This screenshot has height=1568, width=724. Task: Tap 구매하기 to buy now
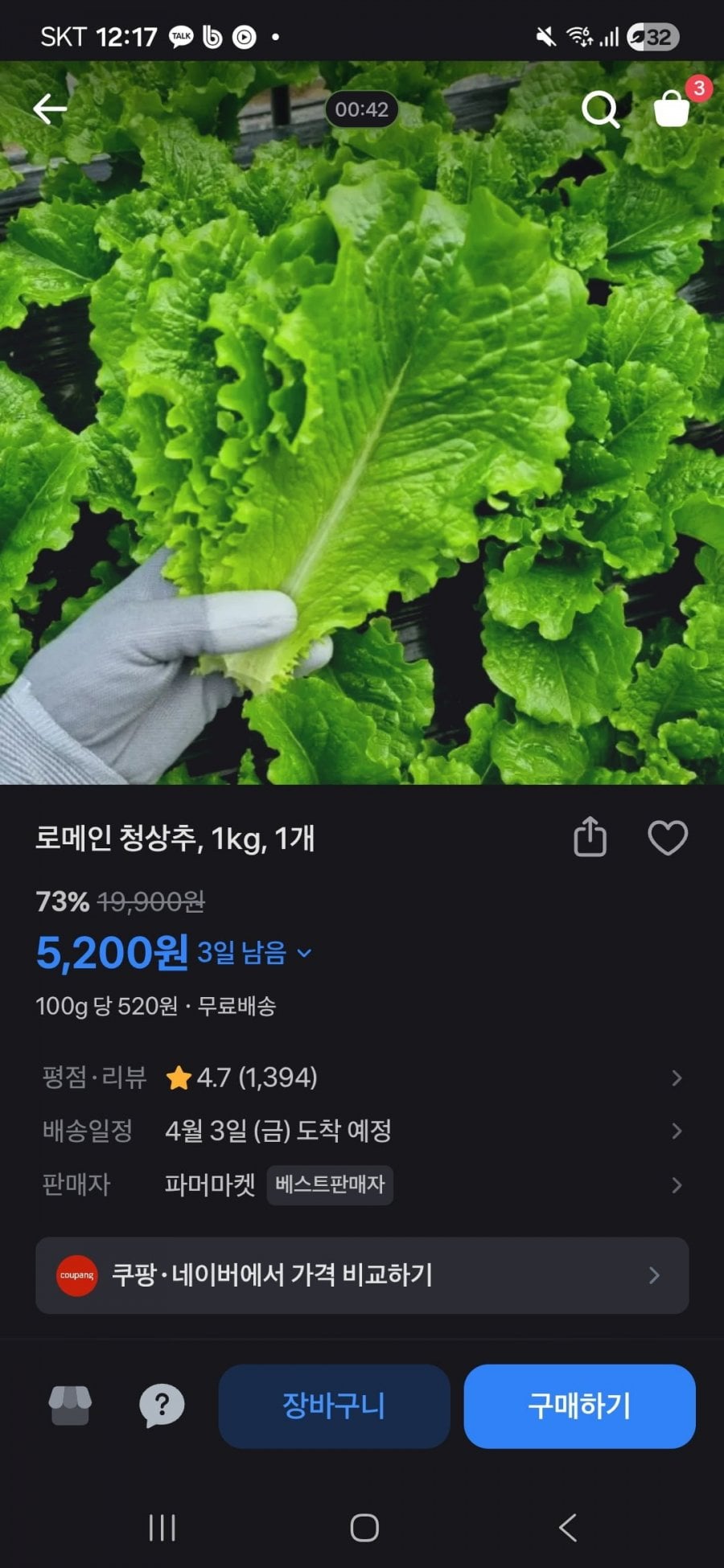tap(579, 1406)
